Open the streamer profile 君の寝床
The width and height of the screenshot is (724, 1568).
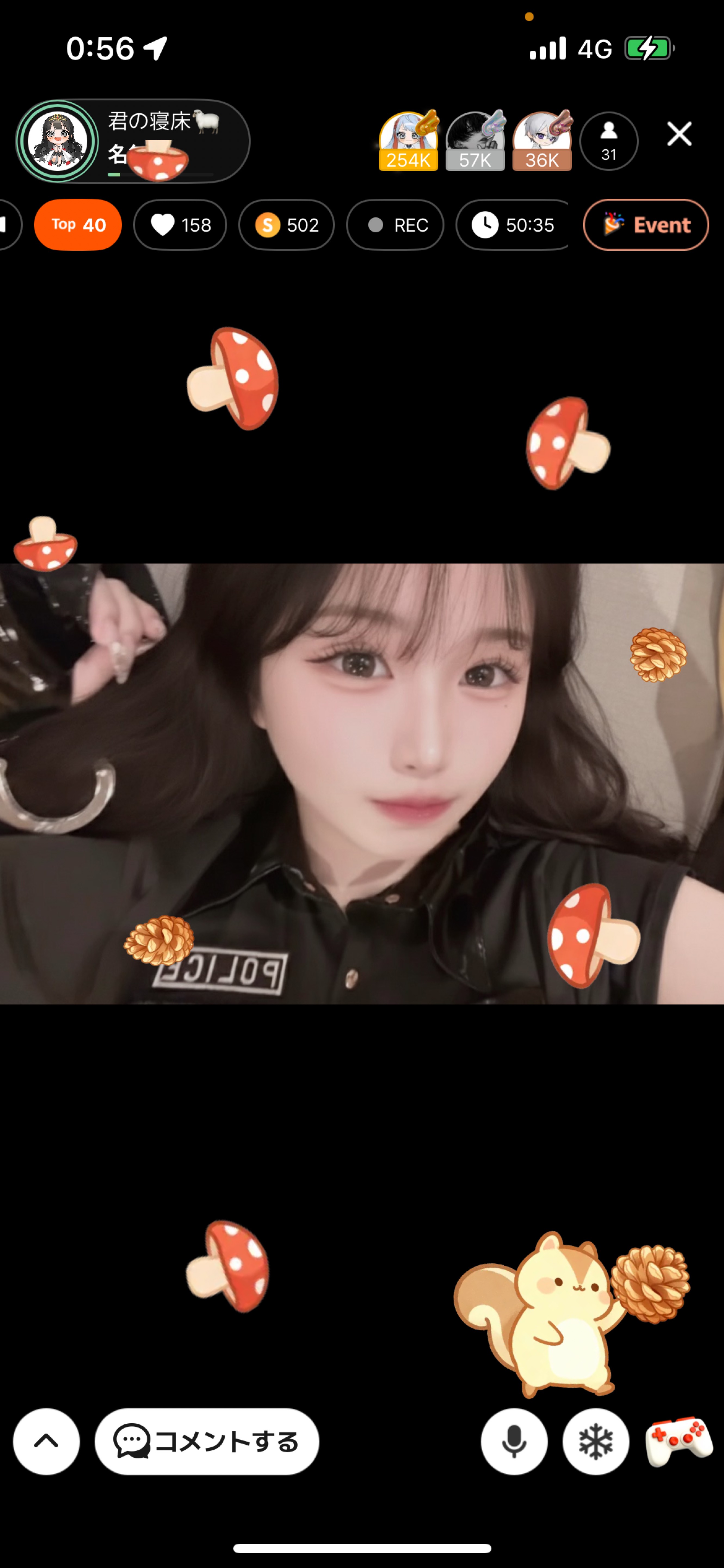[58, 141]
